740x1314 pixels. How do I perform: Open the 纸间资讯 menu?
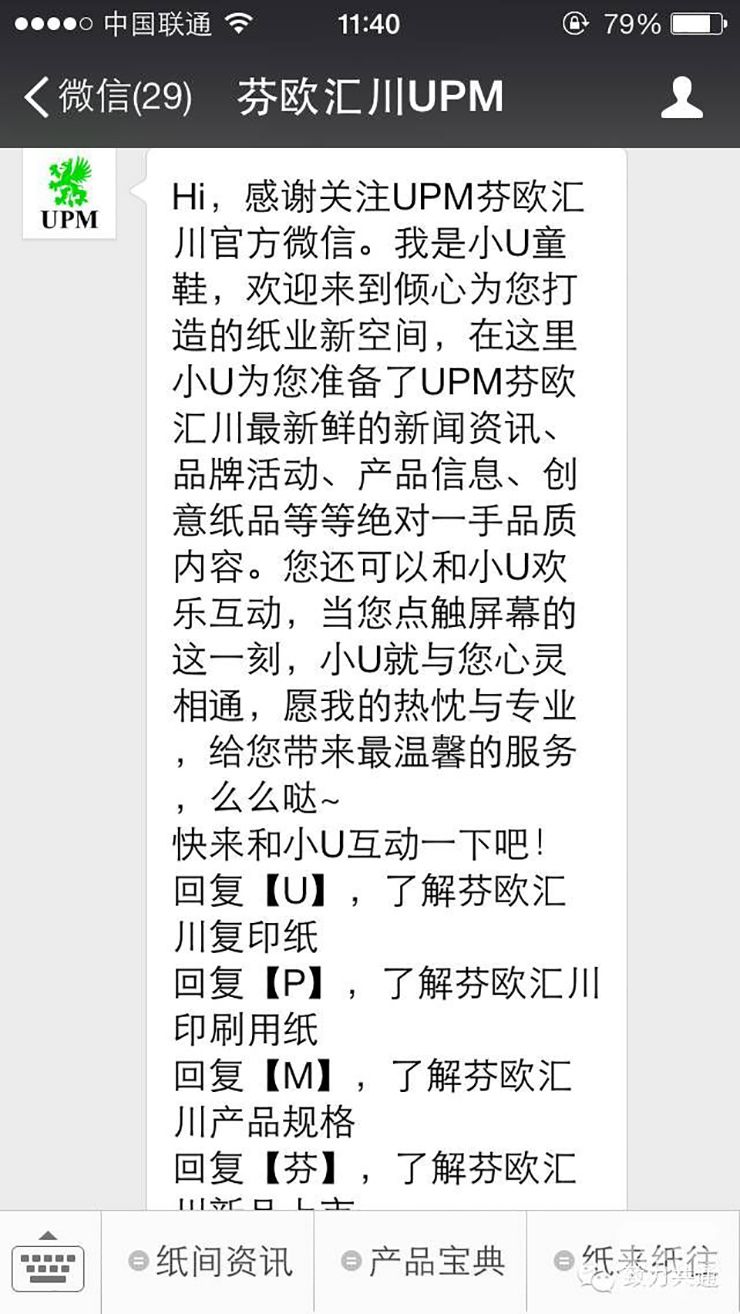210,1262
